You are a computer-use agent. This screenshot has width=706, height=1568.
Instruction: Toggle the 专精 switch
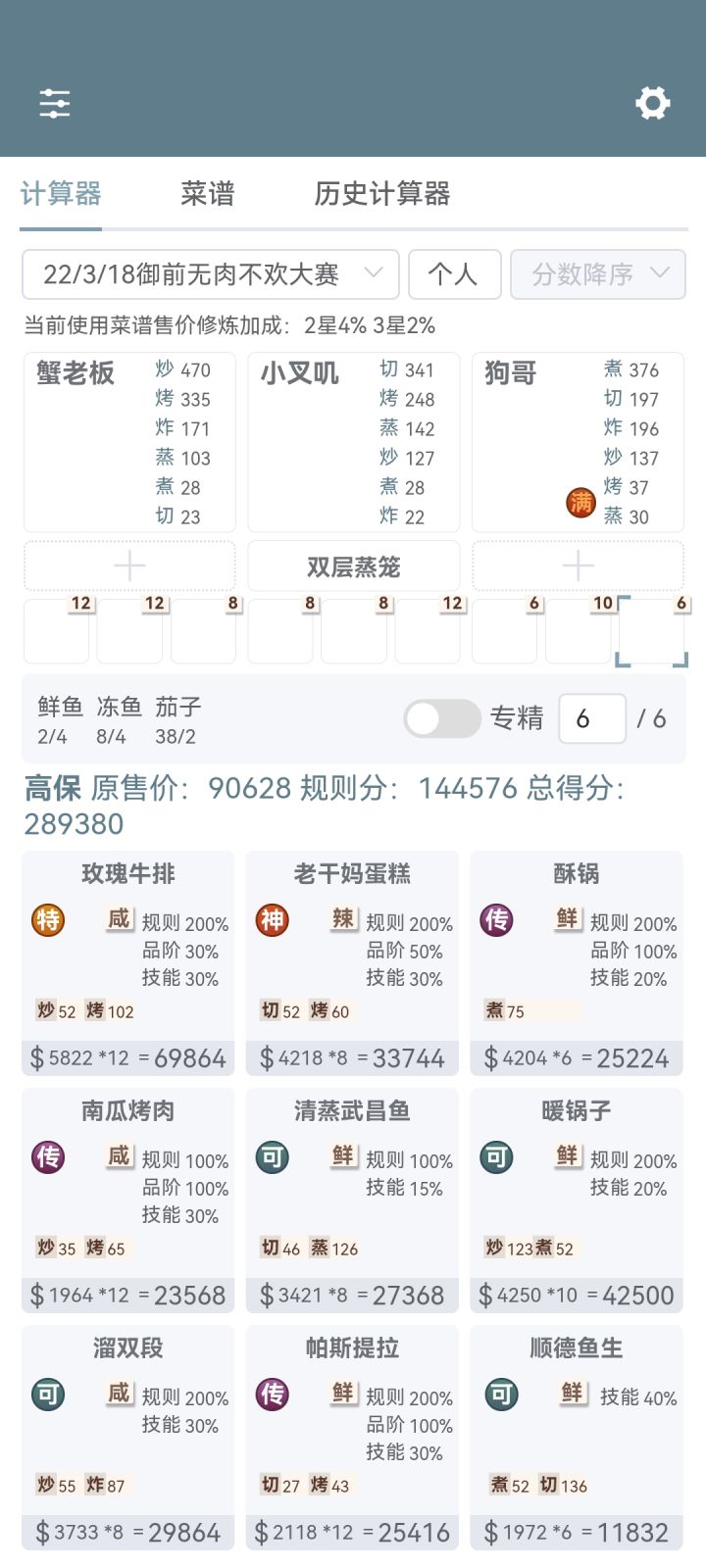point(442,719)
